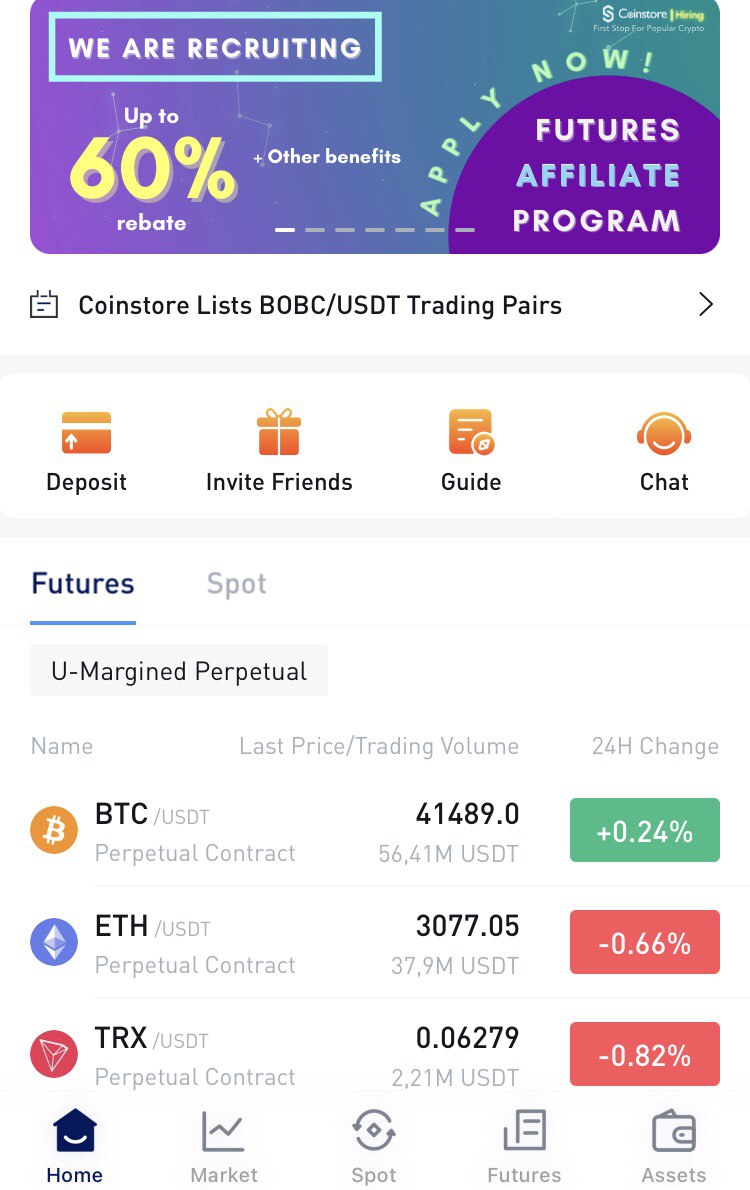Screen dimensions: 750x1190
Task: Open the Futures Affiliate Program banner
Action: [375, 127]
